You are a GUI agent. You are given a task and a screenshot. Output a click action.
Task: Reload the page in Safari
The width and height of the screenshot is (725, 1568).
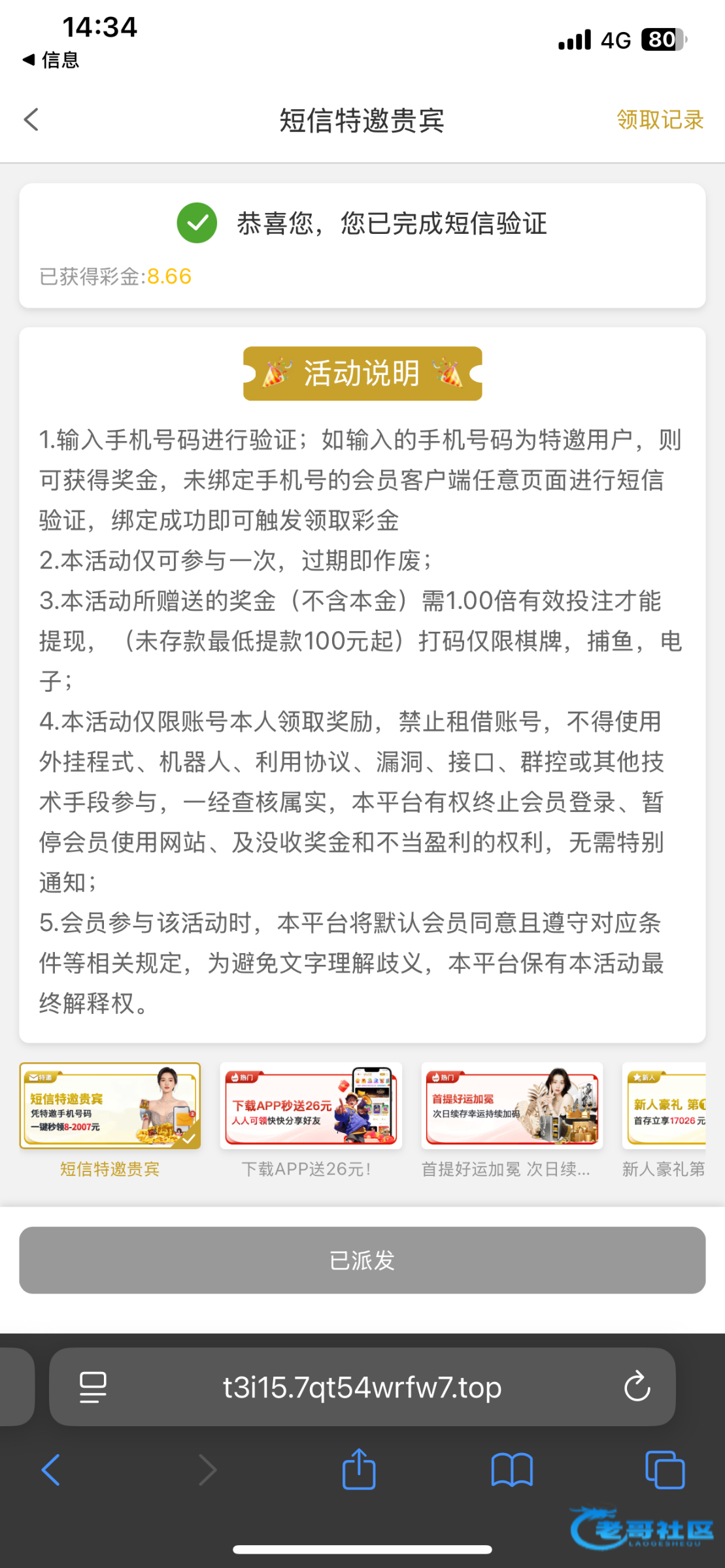(x=637, y=1386)
